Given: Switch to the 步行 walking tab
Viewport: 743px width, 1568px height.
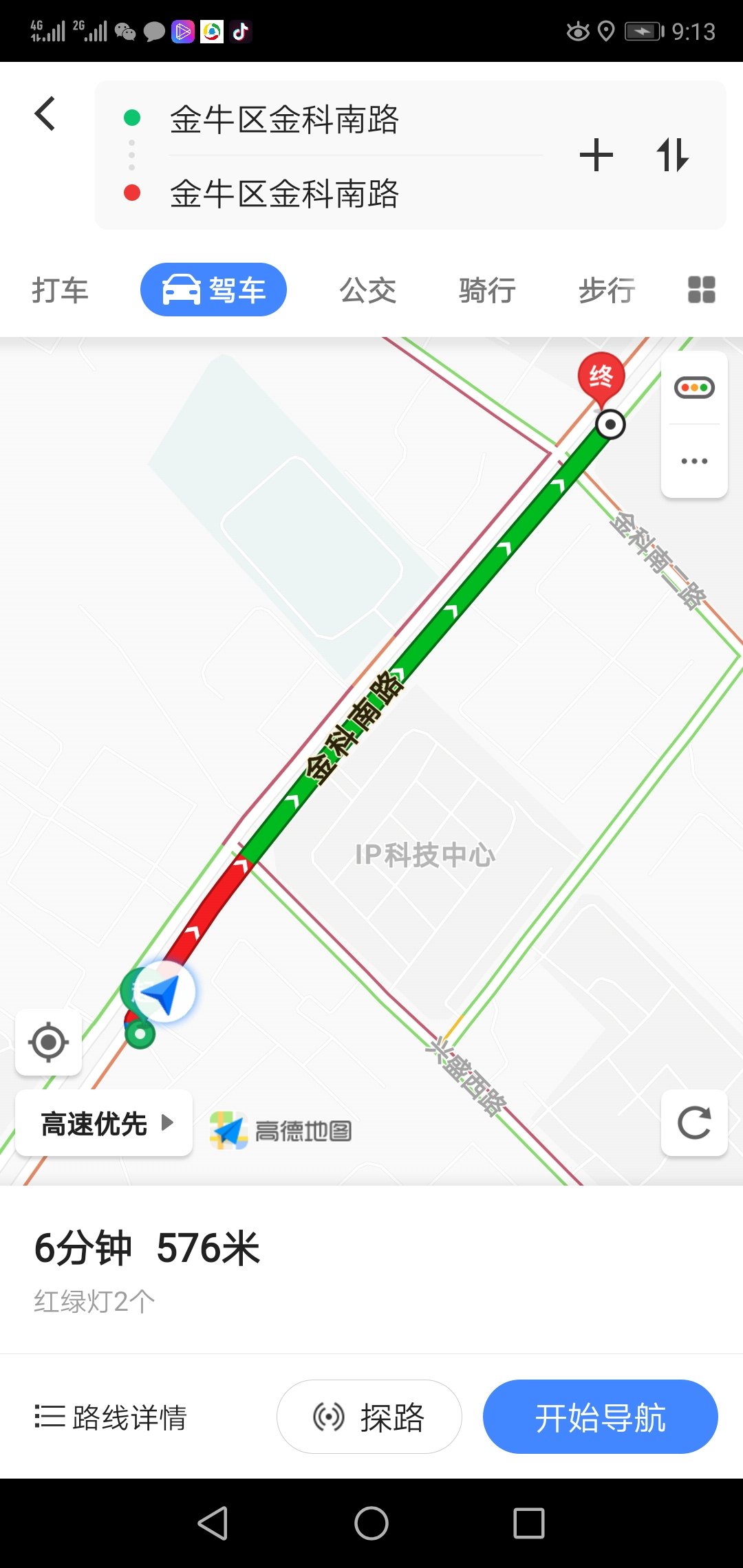Looking at the screenshot, I should tap(607, 290).
